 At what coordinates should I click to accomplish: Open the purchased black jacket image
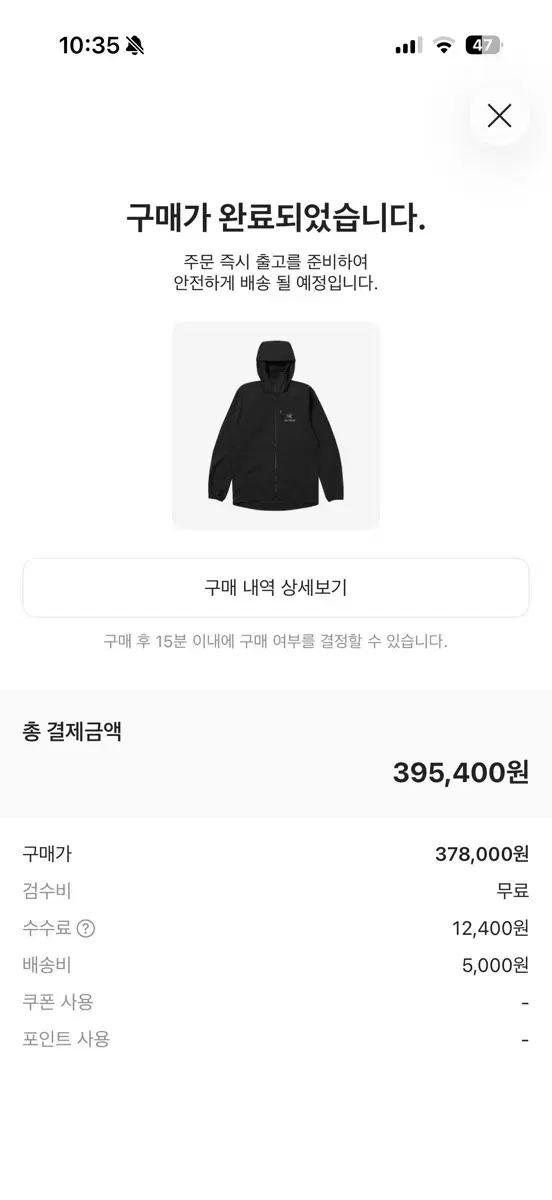click(276, 425)
